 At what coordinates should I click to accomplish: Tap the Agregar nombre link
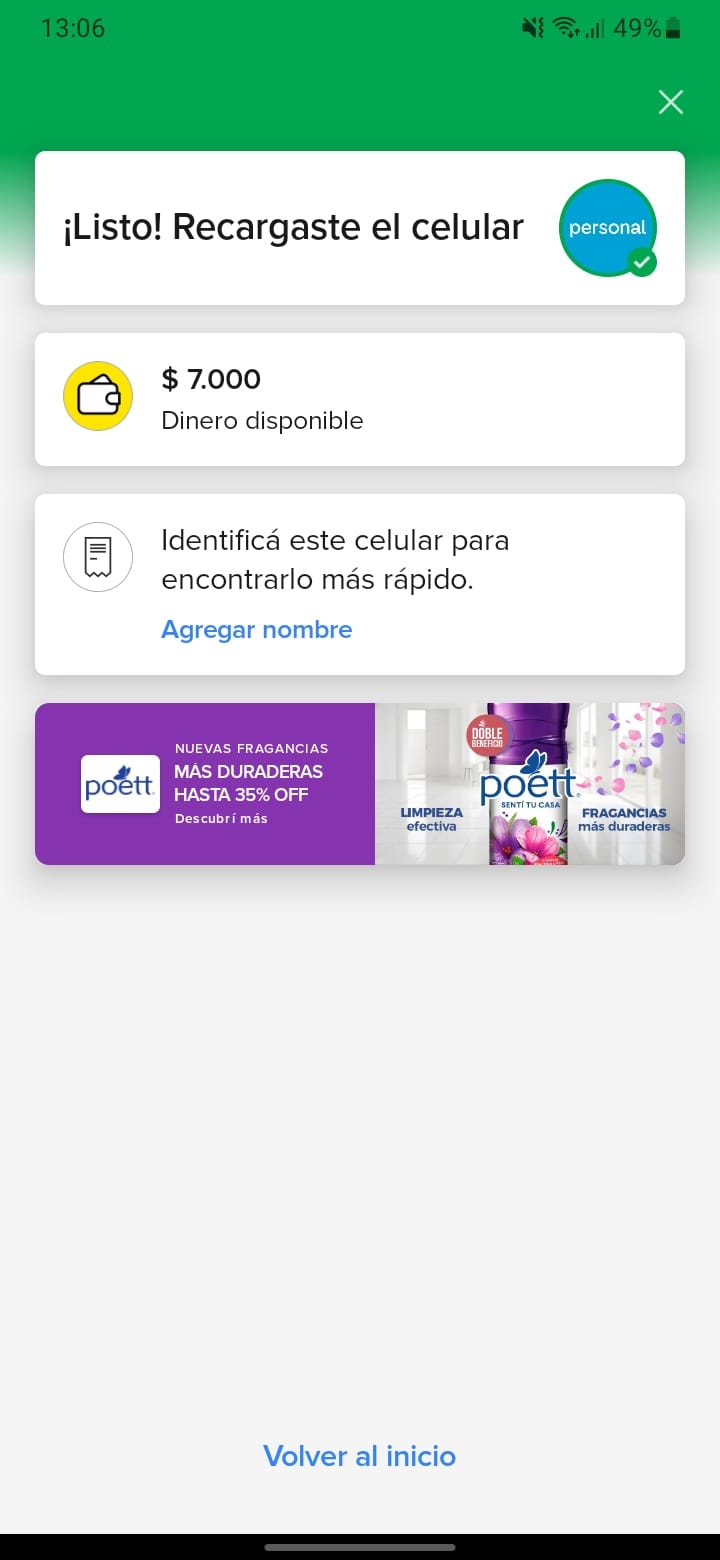point(257,629)
